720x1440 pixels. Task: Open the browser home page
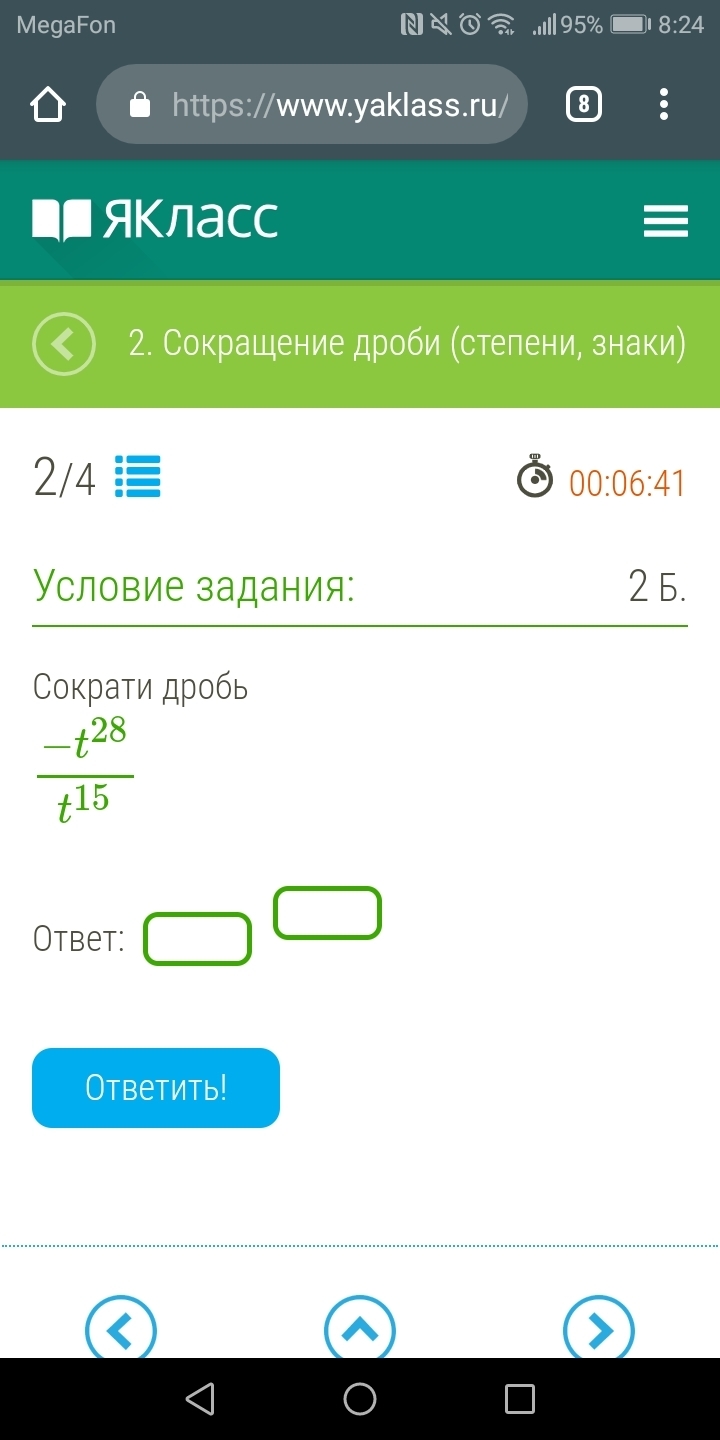click(x=48, y=104)
